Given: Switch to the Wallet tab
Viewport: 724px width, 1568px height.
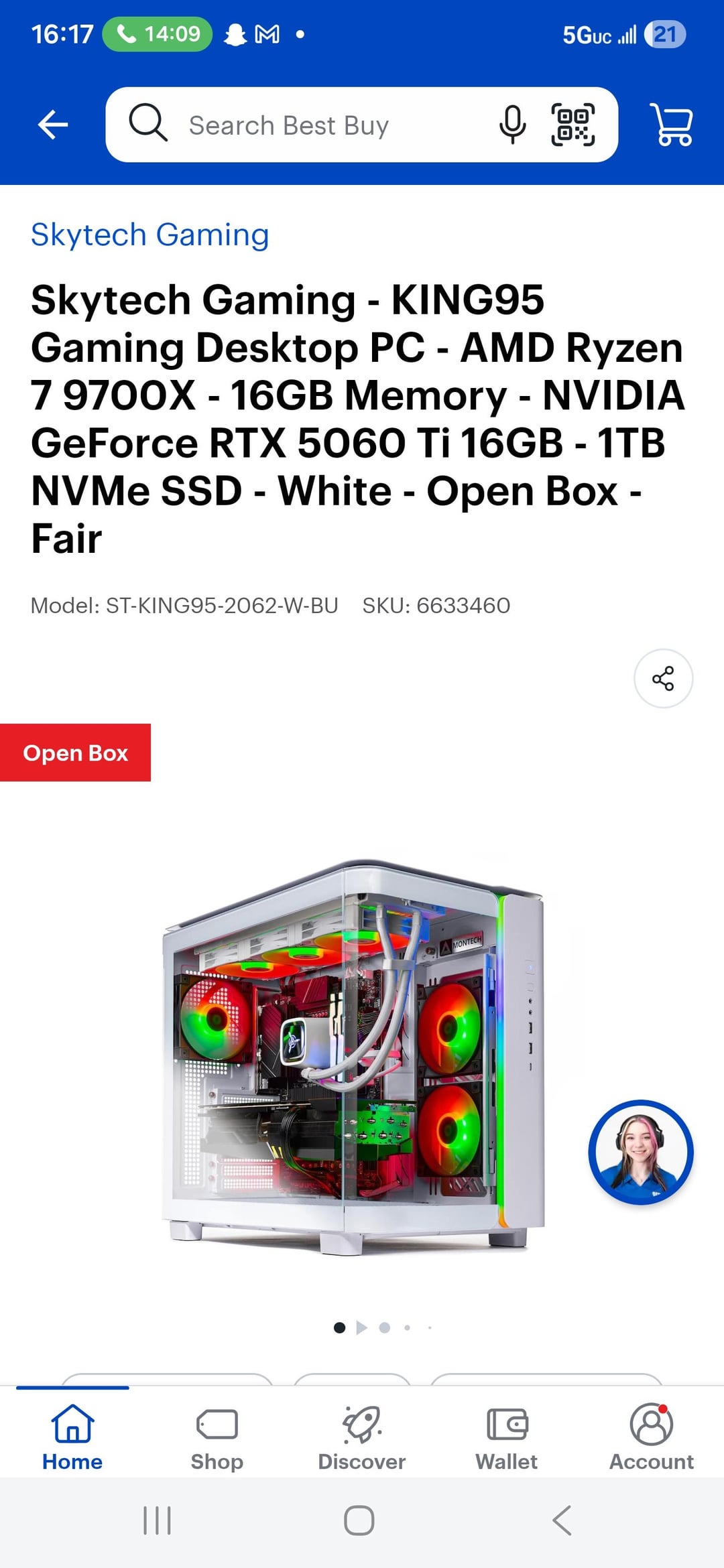Looking at the screenshot, I should pos(506,1437).
